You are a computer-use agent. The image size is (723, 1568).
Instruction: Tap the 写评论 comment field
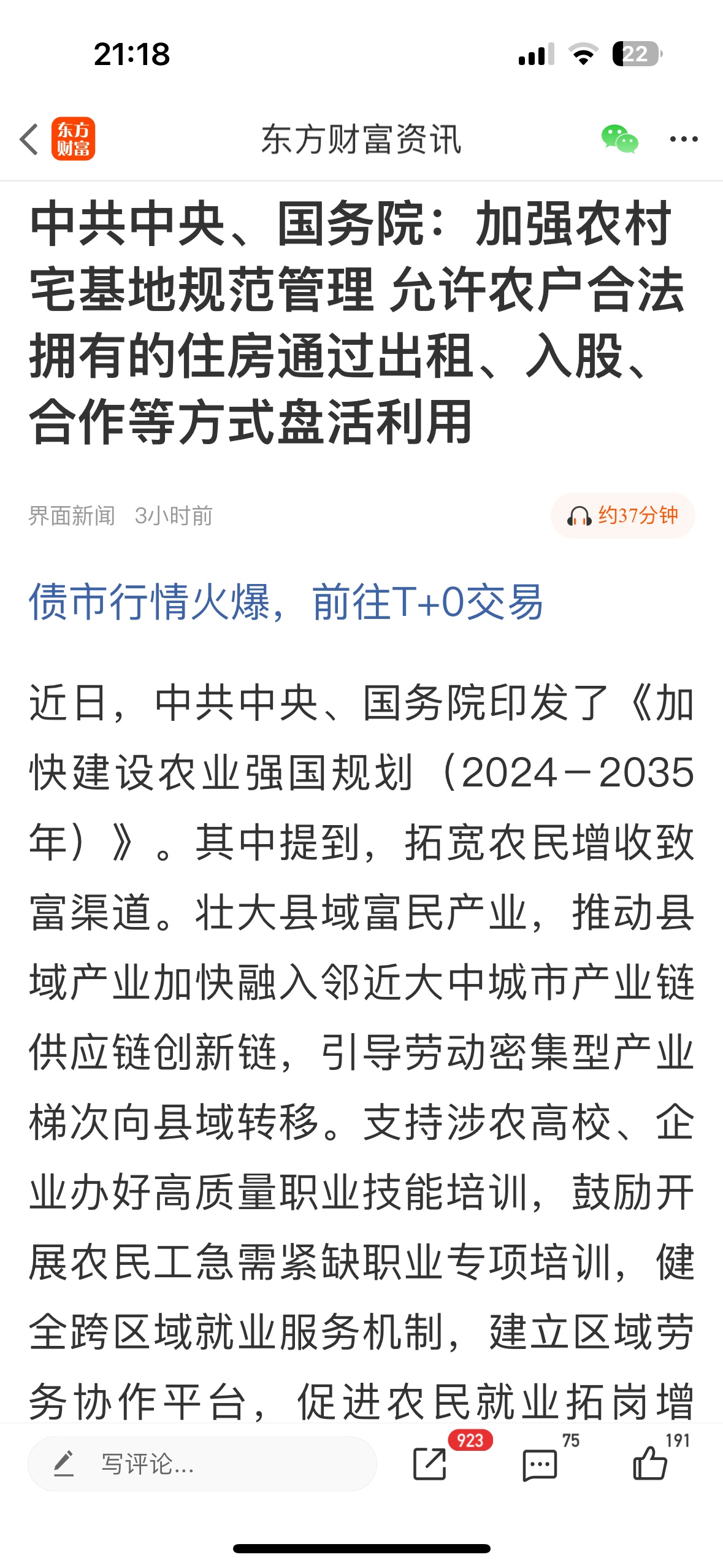tap(202, 1464)
